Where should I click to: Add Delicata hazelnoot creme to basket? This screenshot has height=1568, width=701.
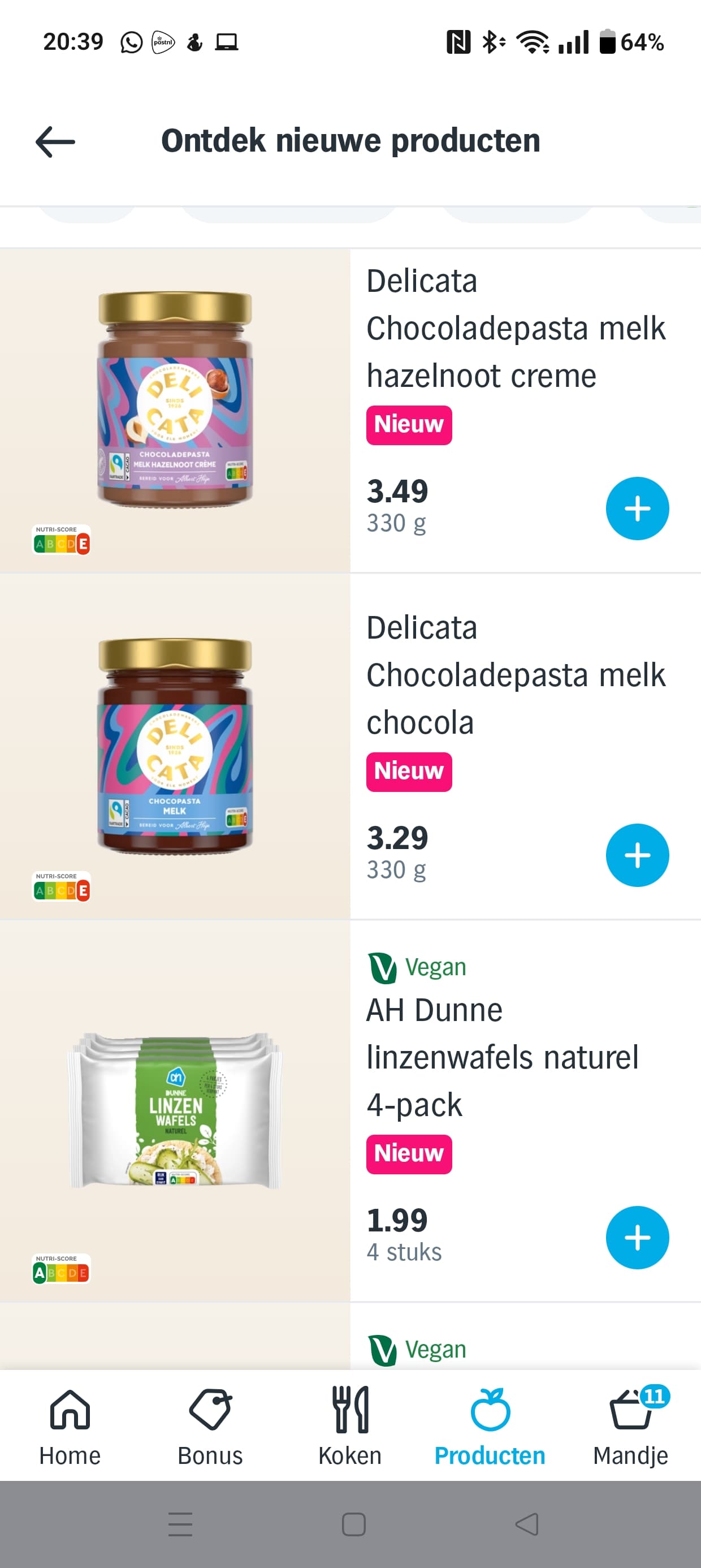click(637, 509)
